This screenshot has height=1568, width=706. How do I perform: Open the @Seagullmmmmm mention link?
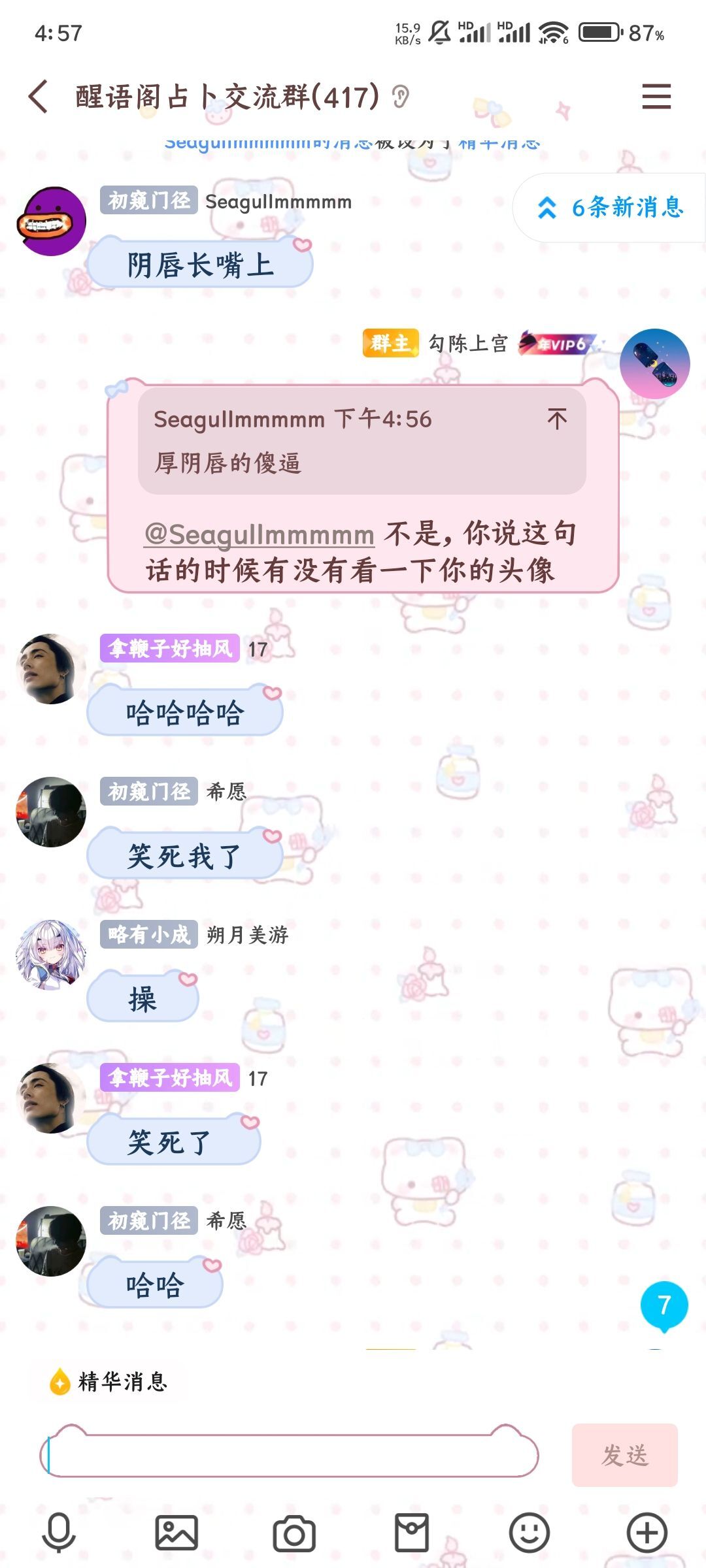260,534
